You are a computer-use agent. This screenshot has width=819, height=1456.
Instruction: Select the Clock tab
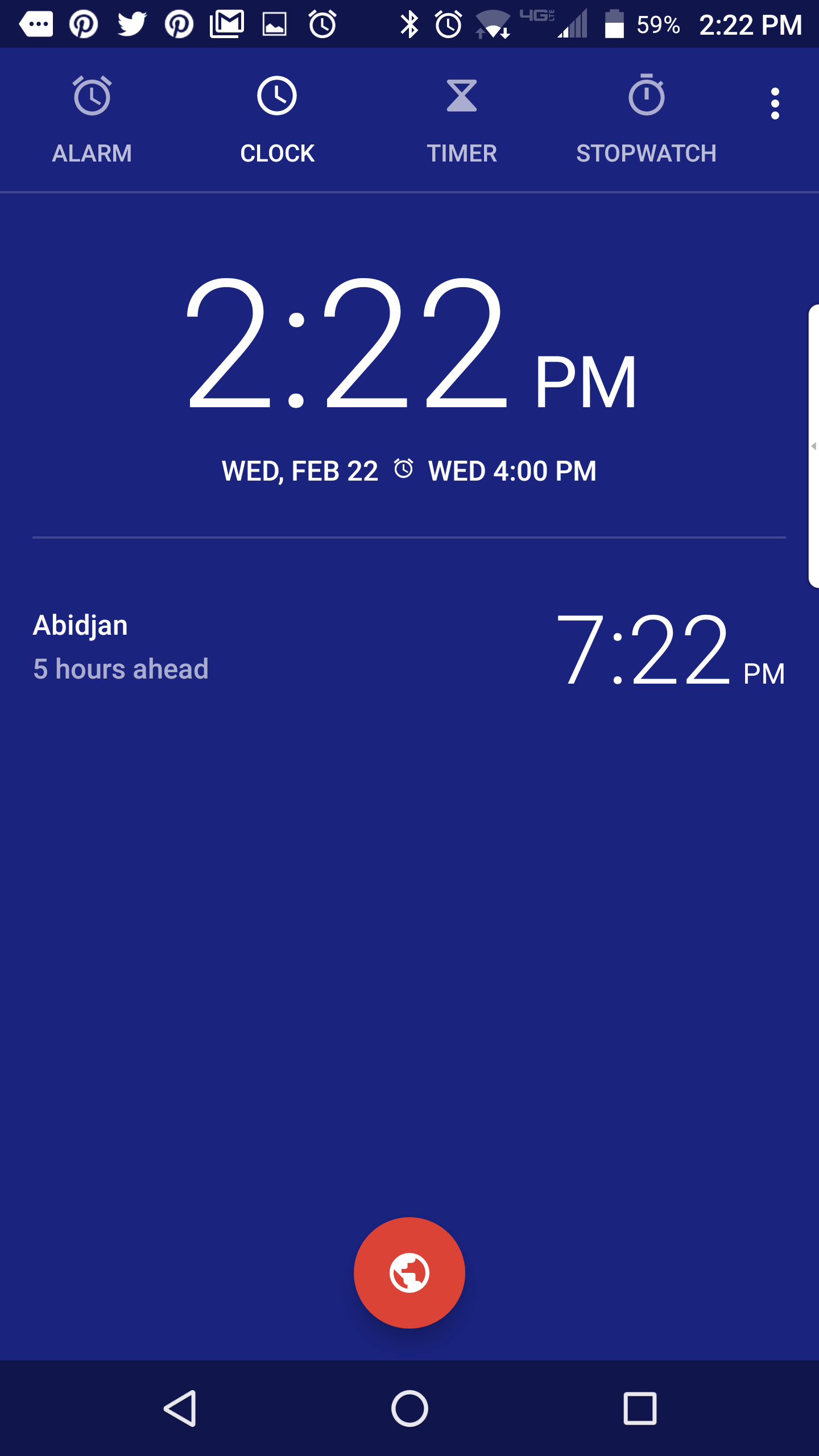tap(277, 121)
